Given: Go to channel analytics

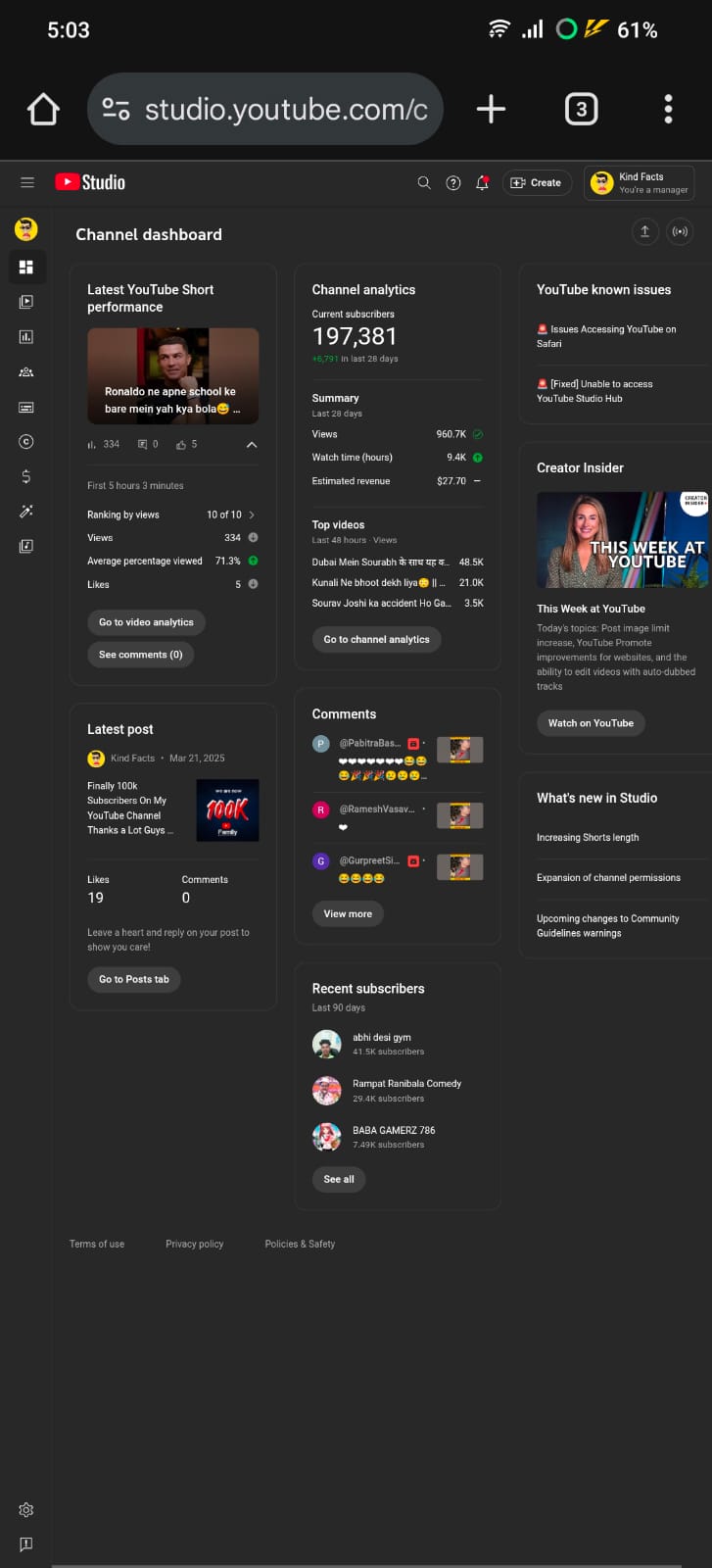Looking at the screenshot, I should pyautogui.click(x=377, y=639).
